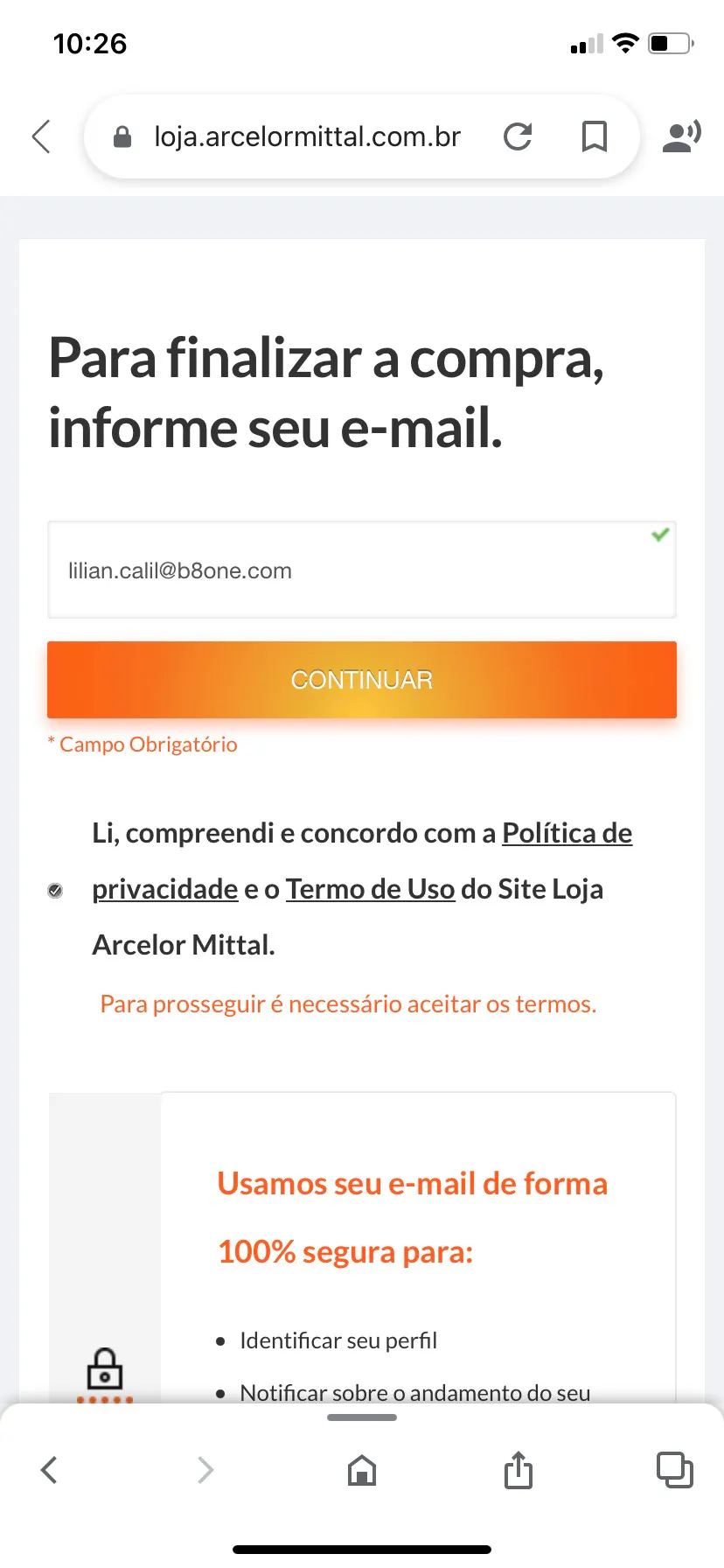Share this page
Image resolution: width=724 pixels, height=1568 pixels.
click(x=518, y=1470)
